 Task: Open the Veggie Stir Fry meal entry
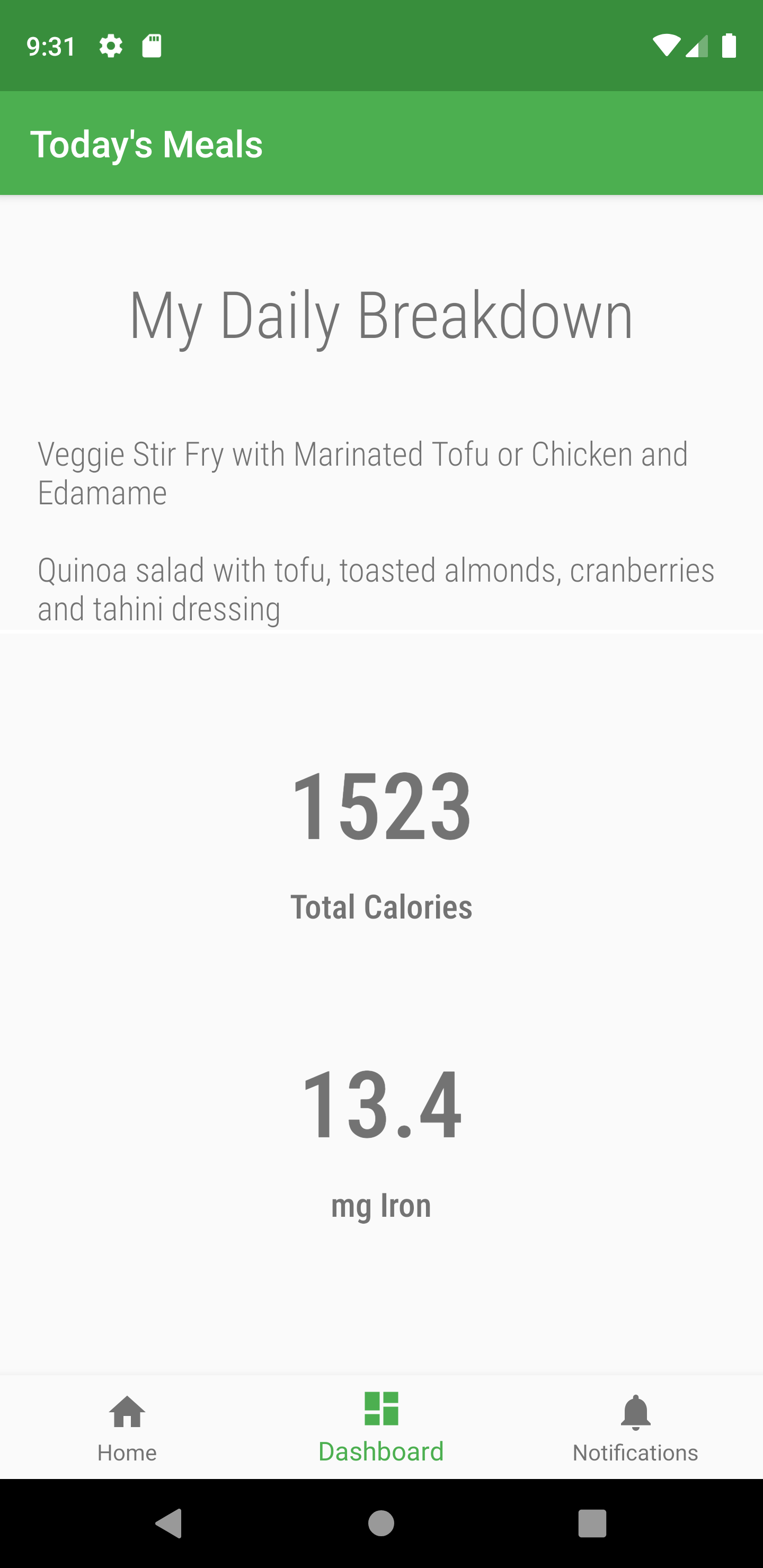click(363, 473)
